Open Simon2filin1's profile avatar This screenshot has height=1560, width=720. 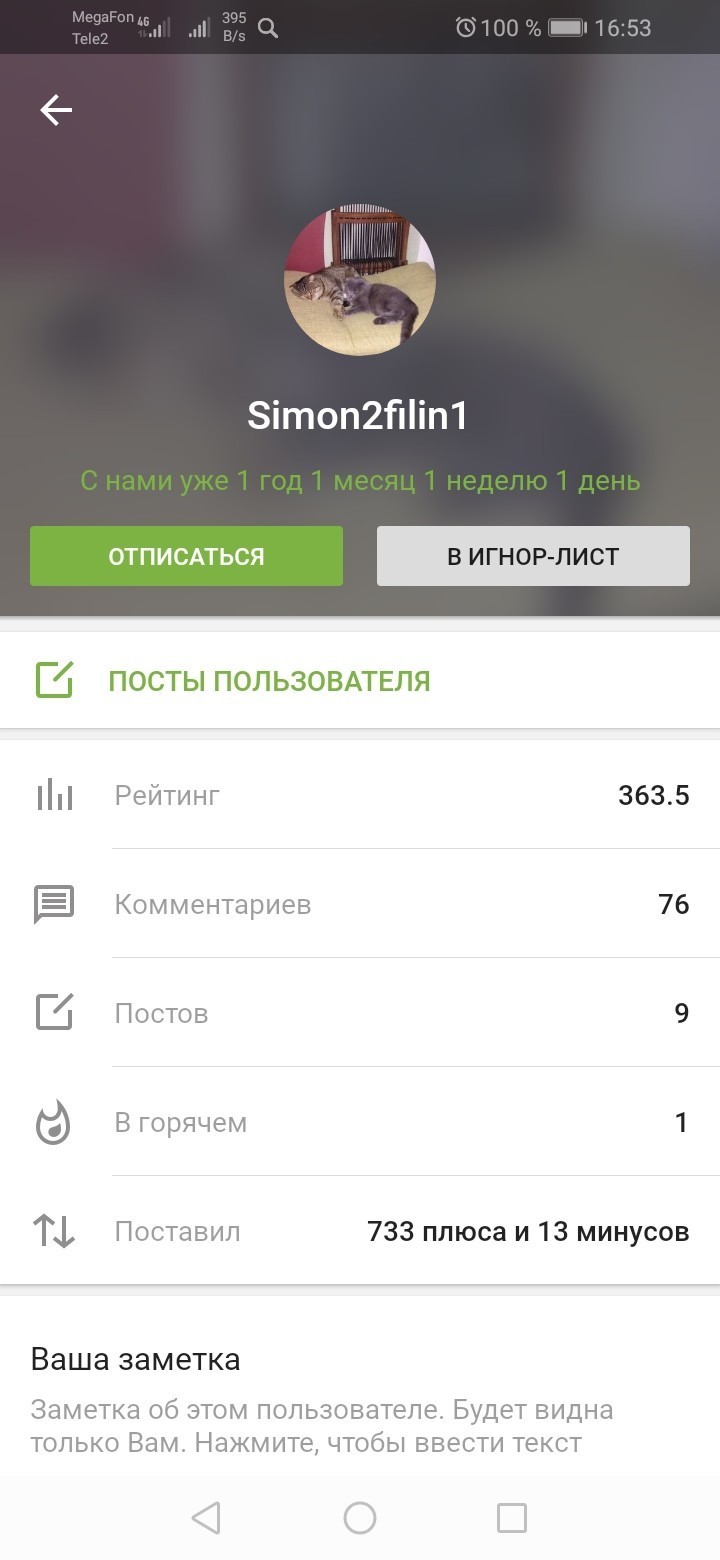click(360, 281)
